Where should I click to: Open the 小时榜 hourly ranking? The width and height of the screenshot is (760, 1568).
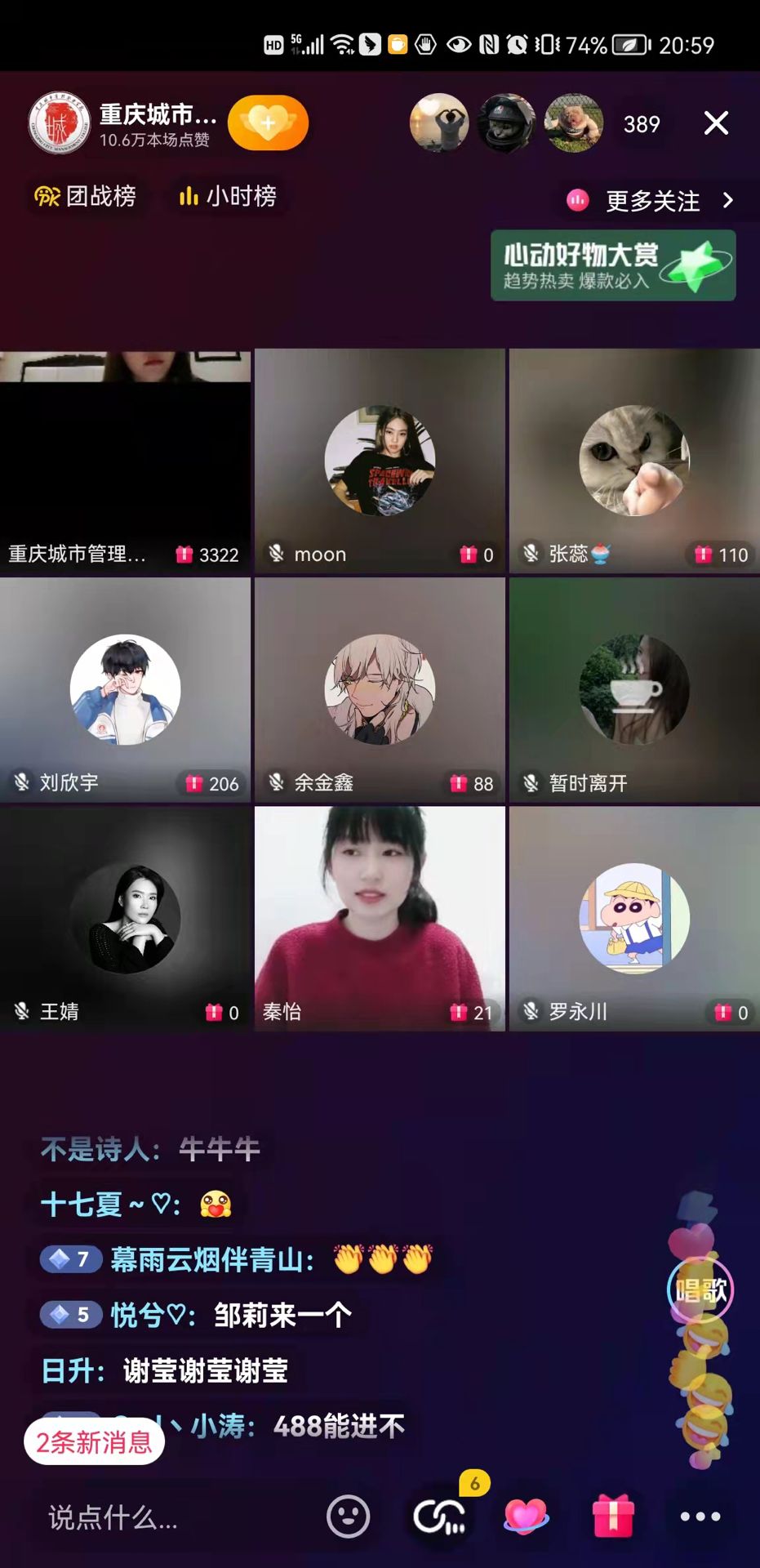[228, 197]
